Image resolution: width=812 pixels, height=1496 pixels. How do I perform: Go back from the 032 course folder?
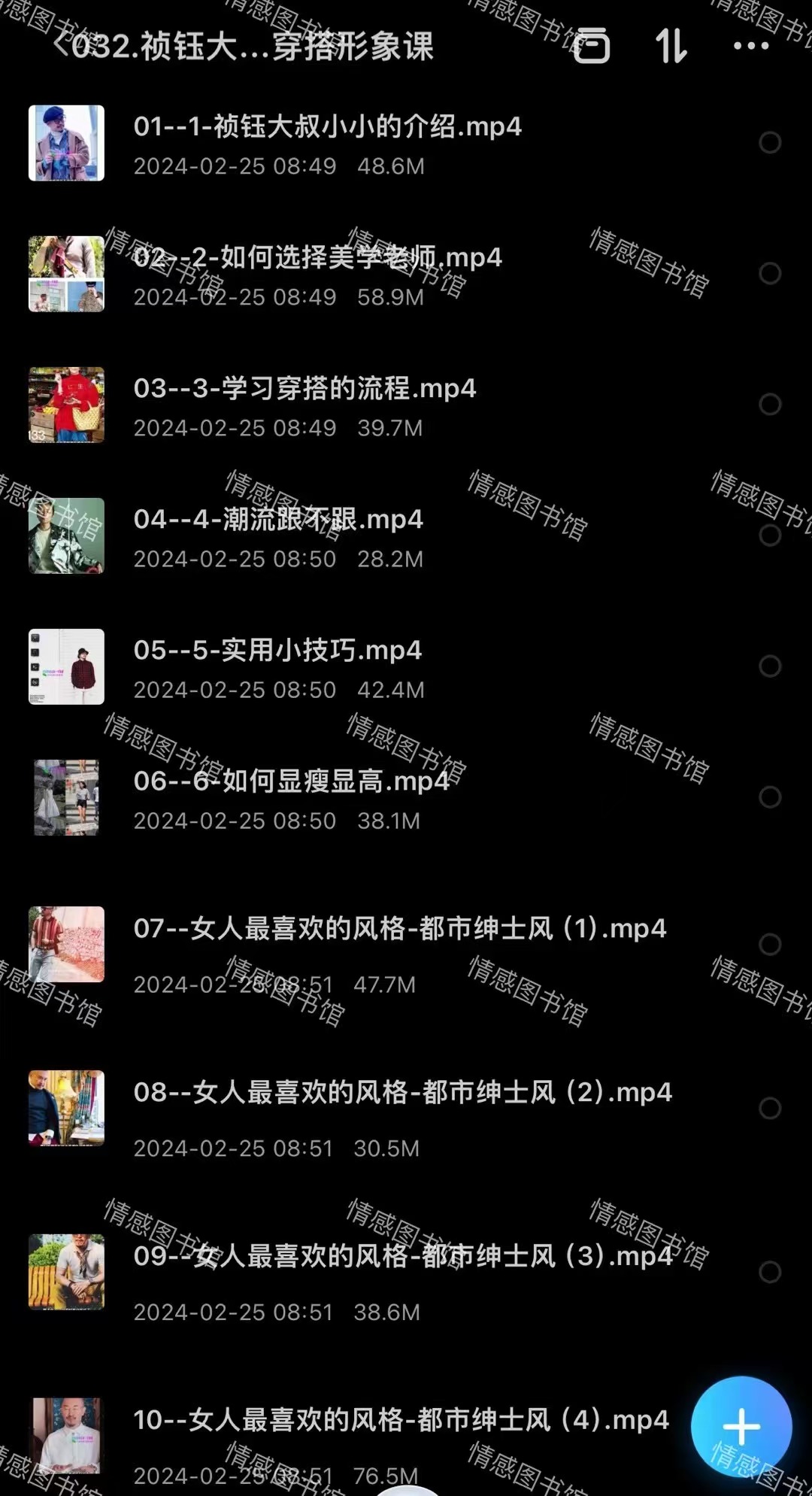(62, 45)
